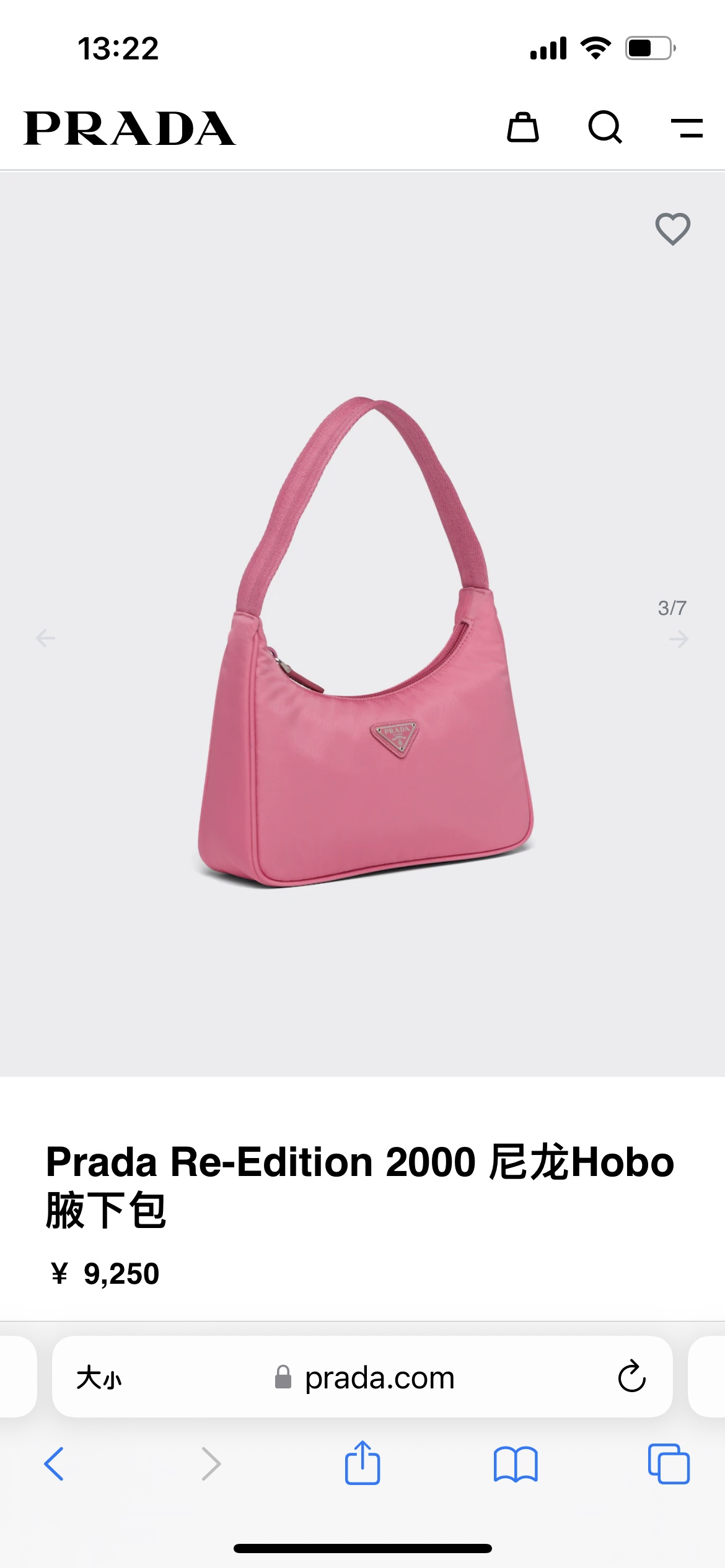This screenshot has height=1568, width=725.
Task: Open Safari bookmarks
Action: [516, 1464]
